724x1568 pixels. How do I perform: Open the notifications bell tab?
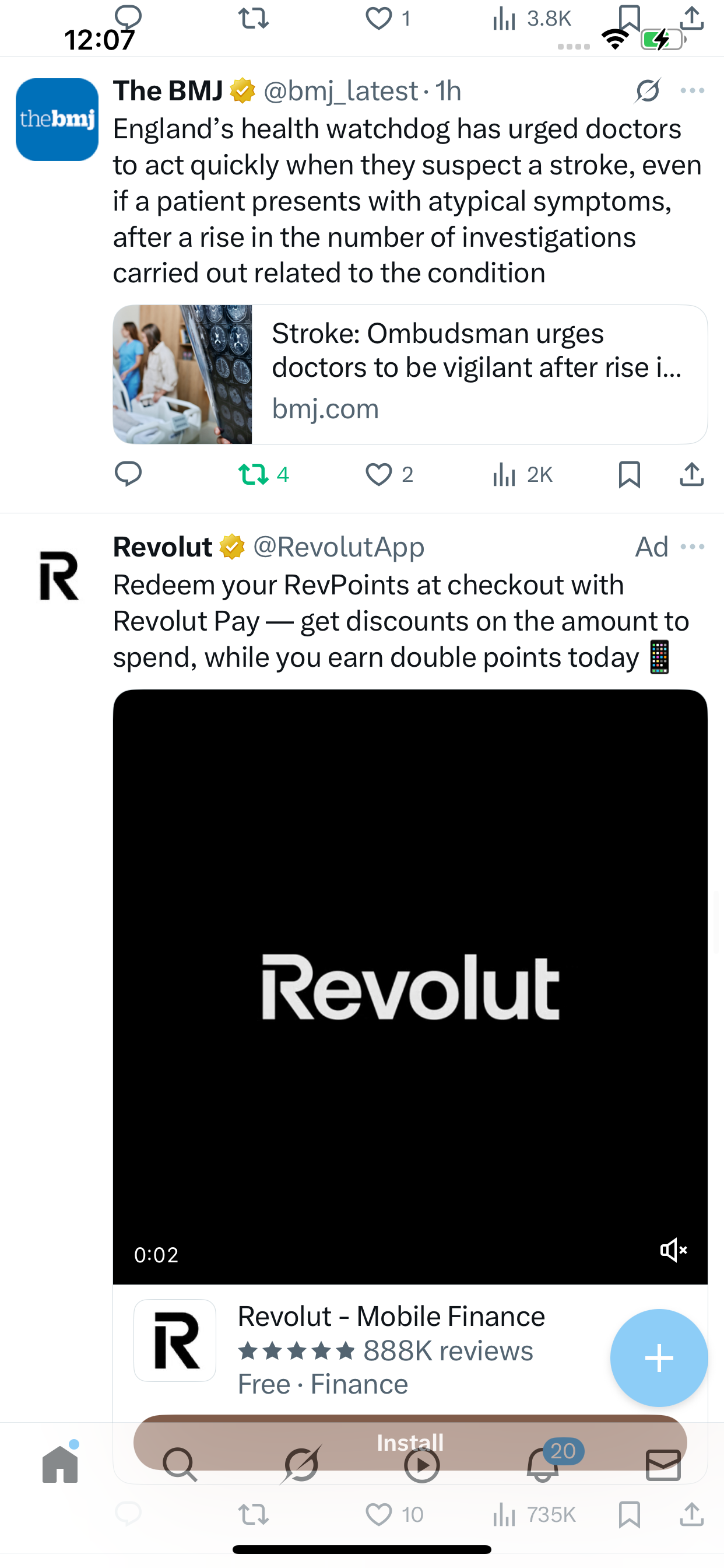pos(543,1464)
